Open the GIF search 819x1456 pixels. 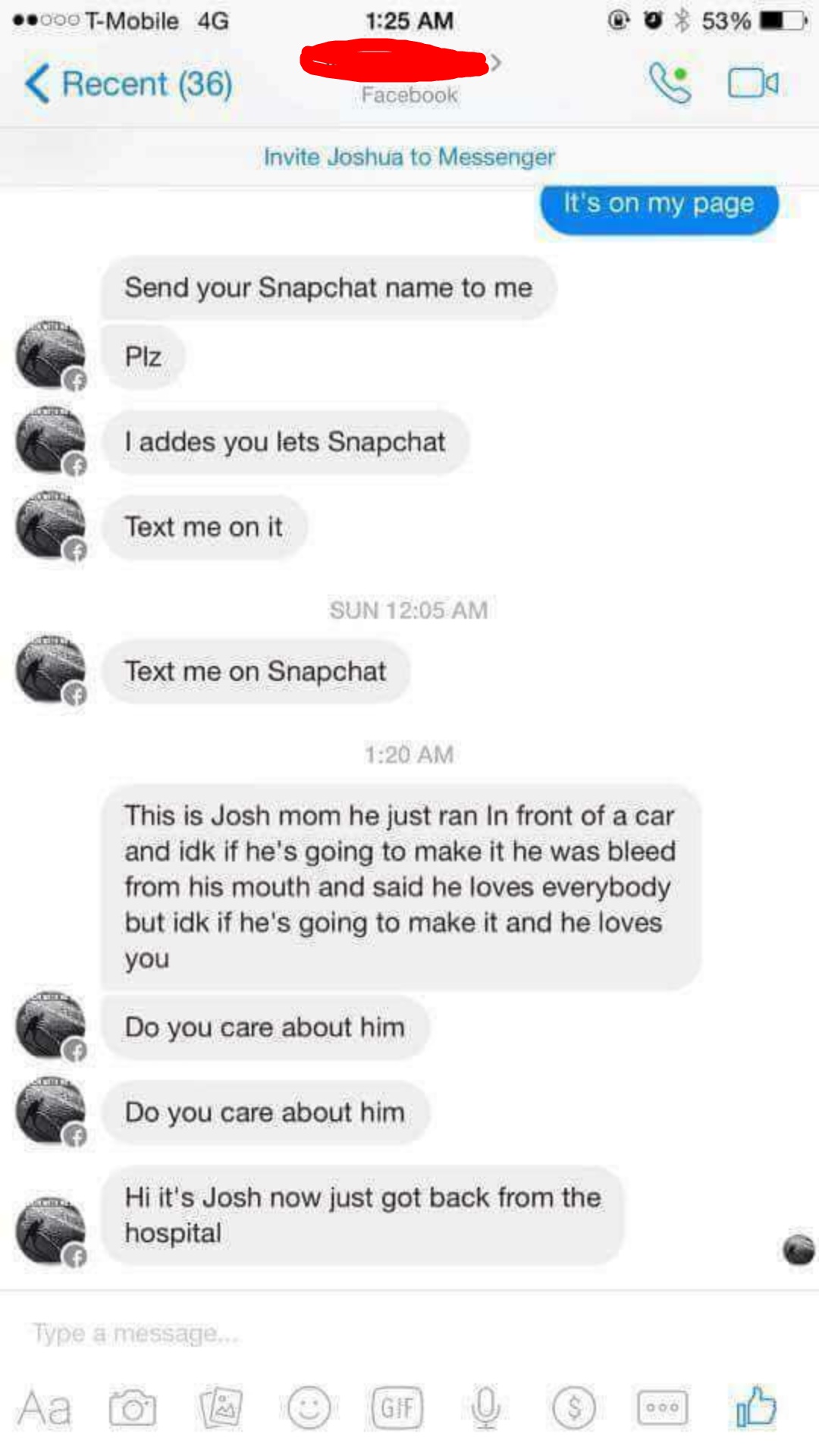(397, 1408)
